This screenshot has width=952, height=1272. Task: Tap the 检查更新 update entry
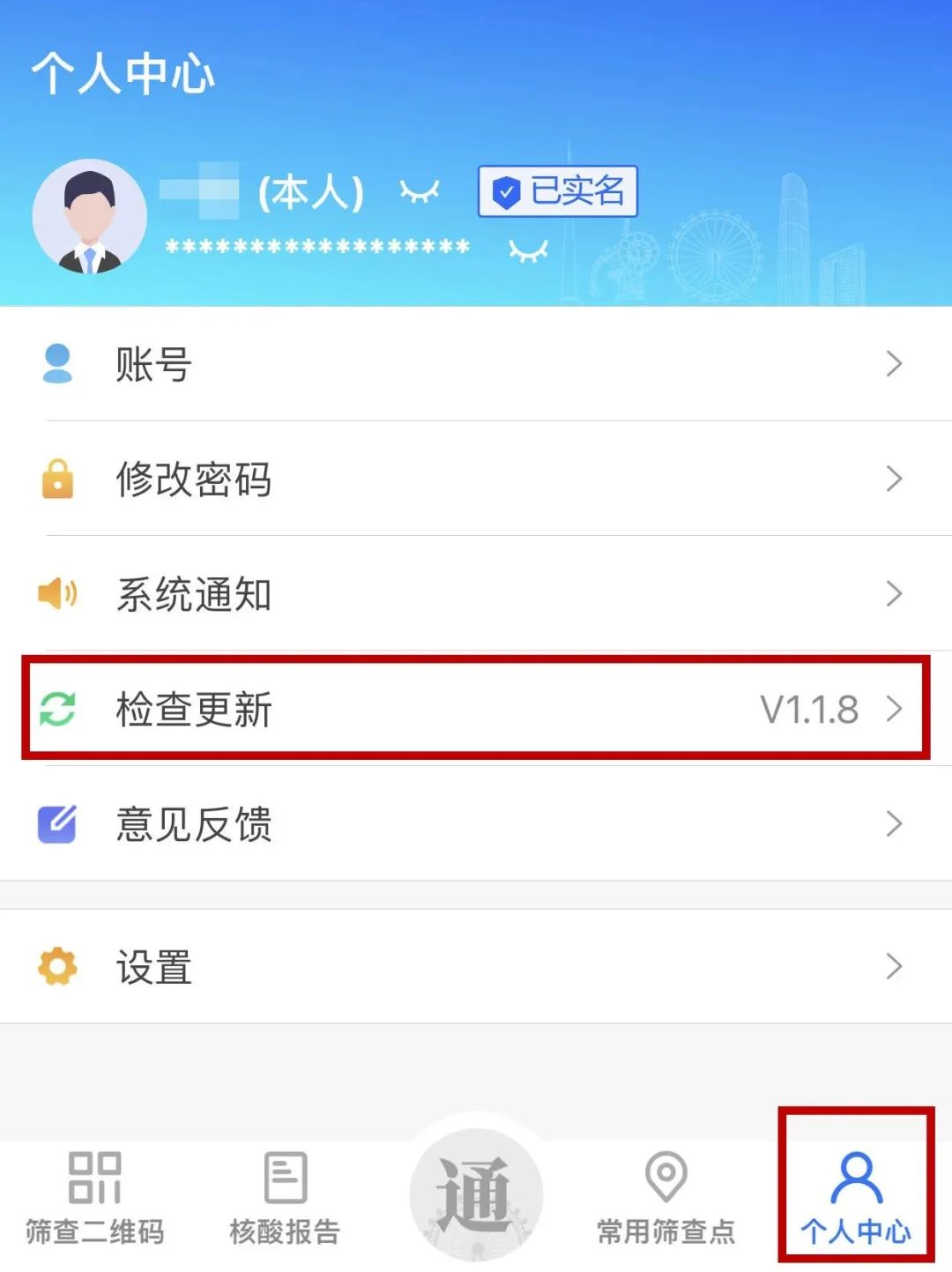[x=196, y=707]
